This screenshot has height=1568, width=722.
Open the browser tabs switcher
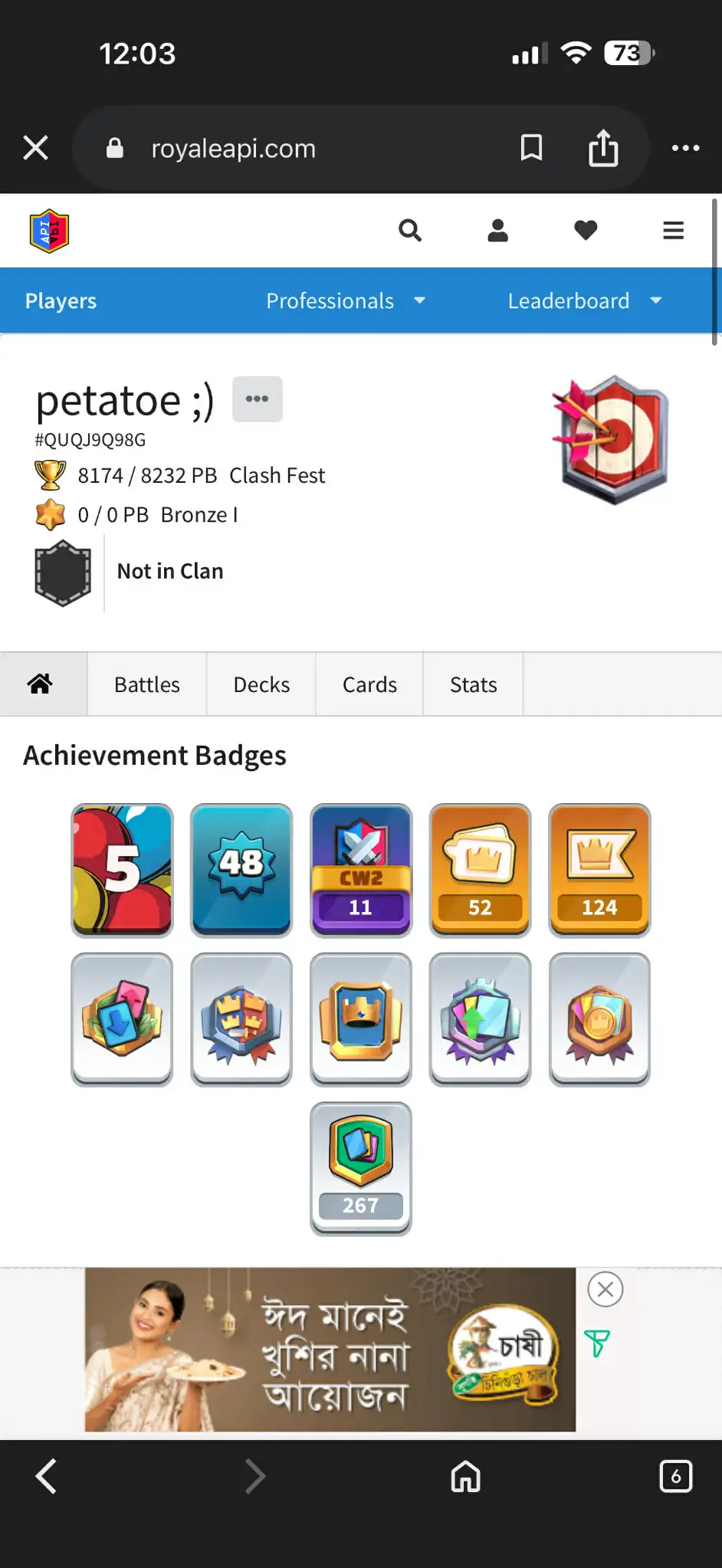[675, 1476]
